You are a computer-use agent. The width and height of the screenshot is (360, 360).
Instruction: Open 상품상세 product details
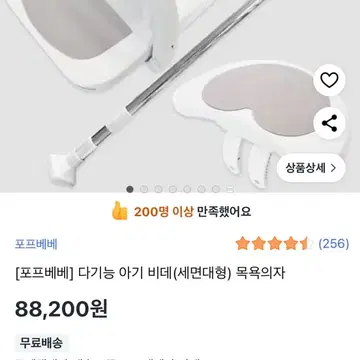(311, 168)
